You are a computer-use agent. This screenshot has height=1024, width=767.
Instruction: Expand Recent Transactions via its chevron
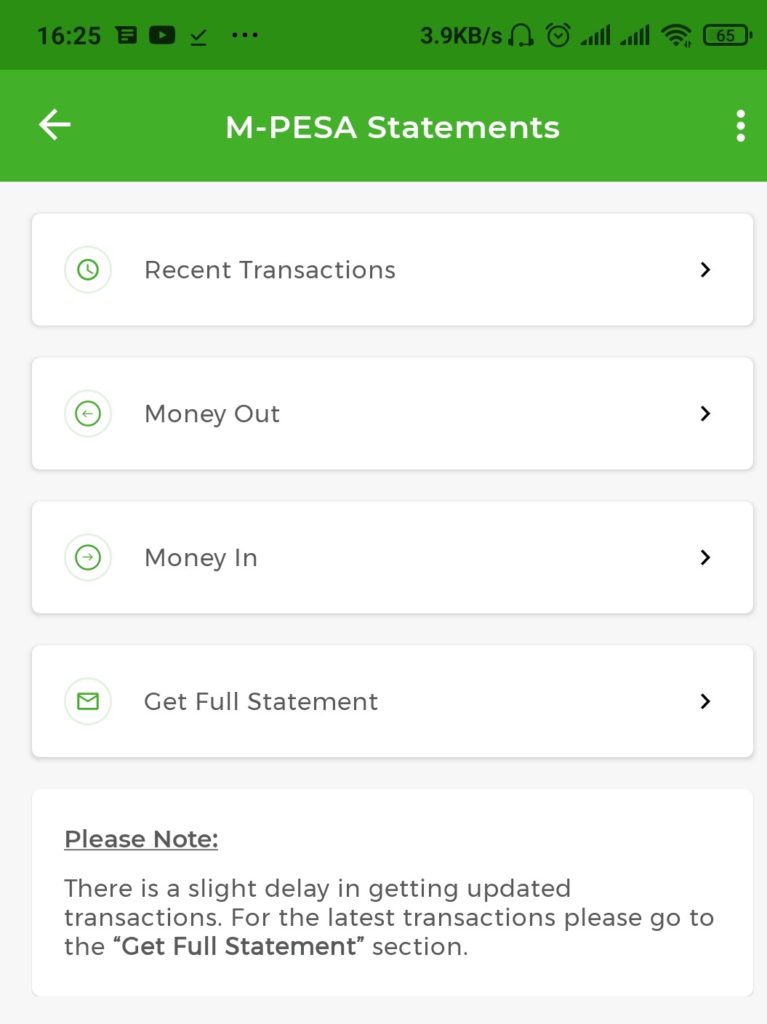pyautogui.click(x=706, y=269)
